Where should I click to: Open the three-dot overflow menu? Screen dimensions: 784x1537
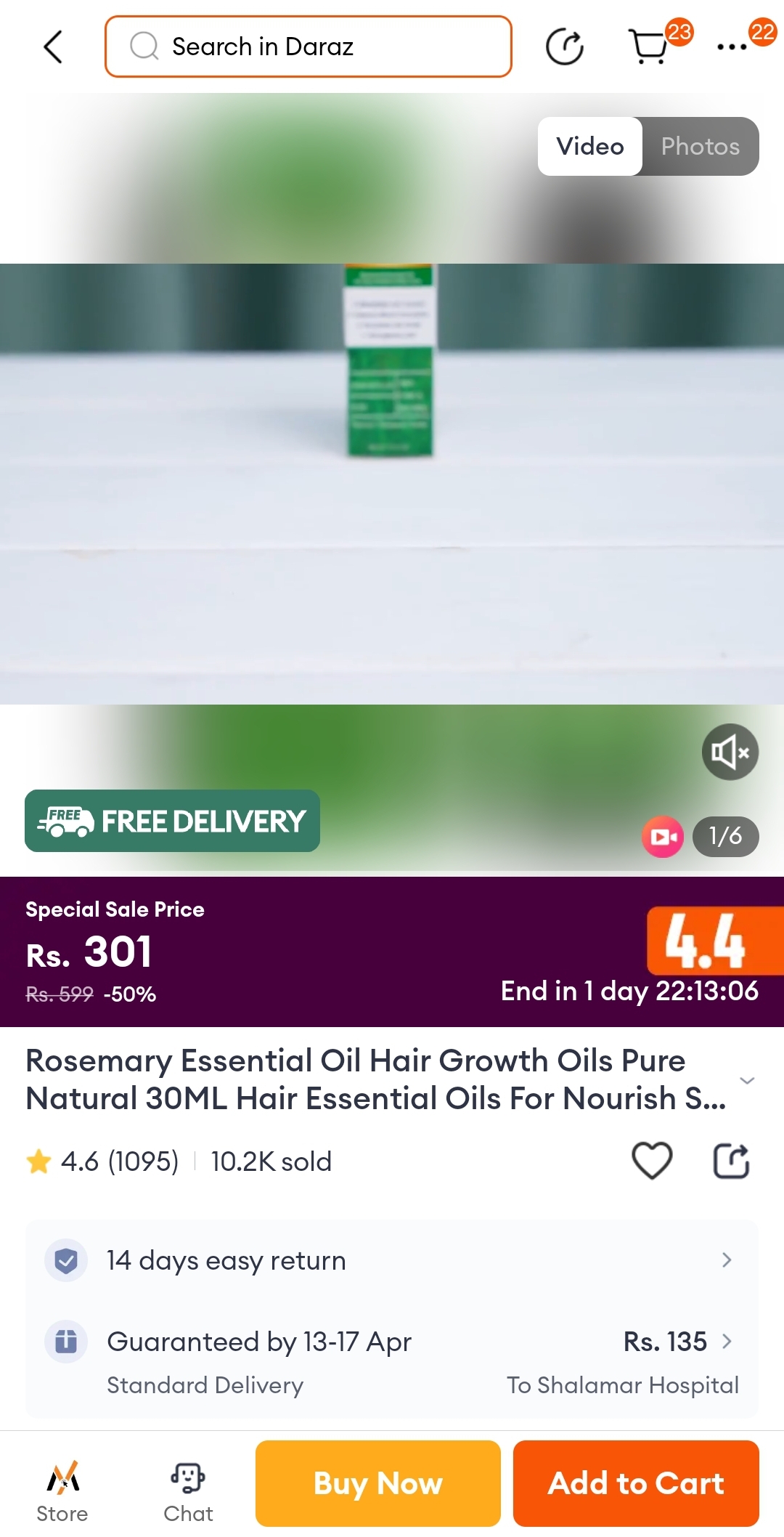pos(732,47)
